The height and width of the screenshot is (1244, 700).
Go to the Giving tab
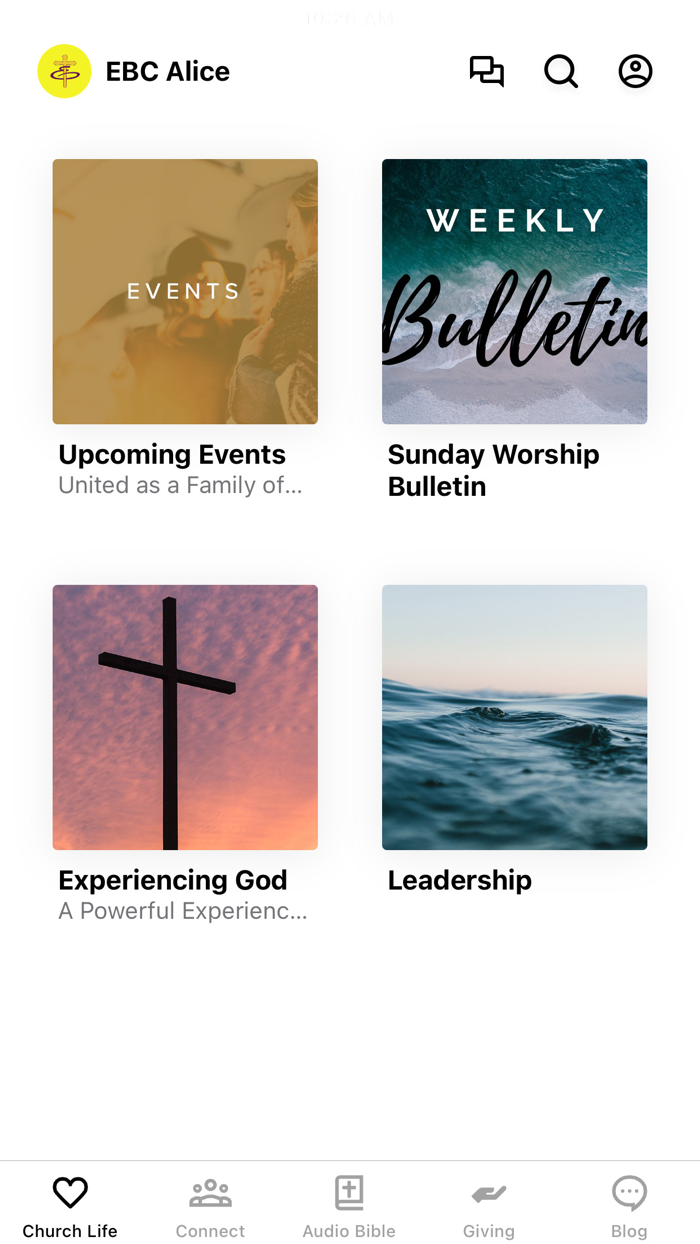tap(489, 1206)
